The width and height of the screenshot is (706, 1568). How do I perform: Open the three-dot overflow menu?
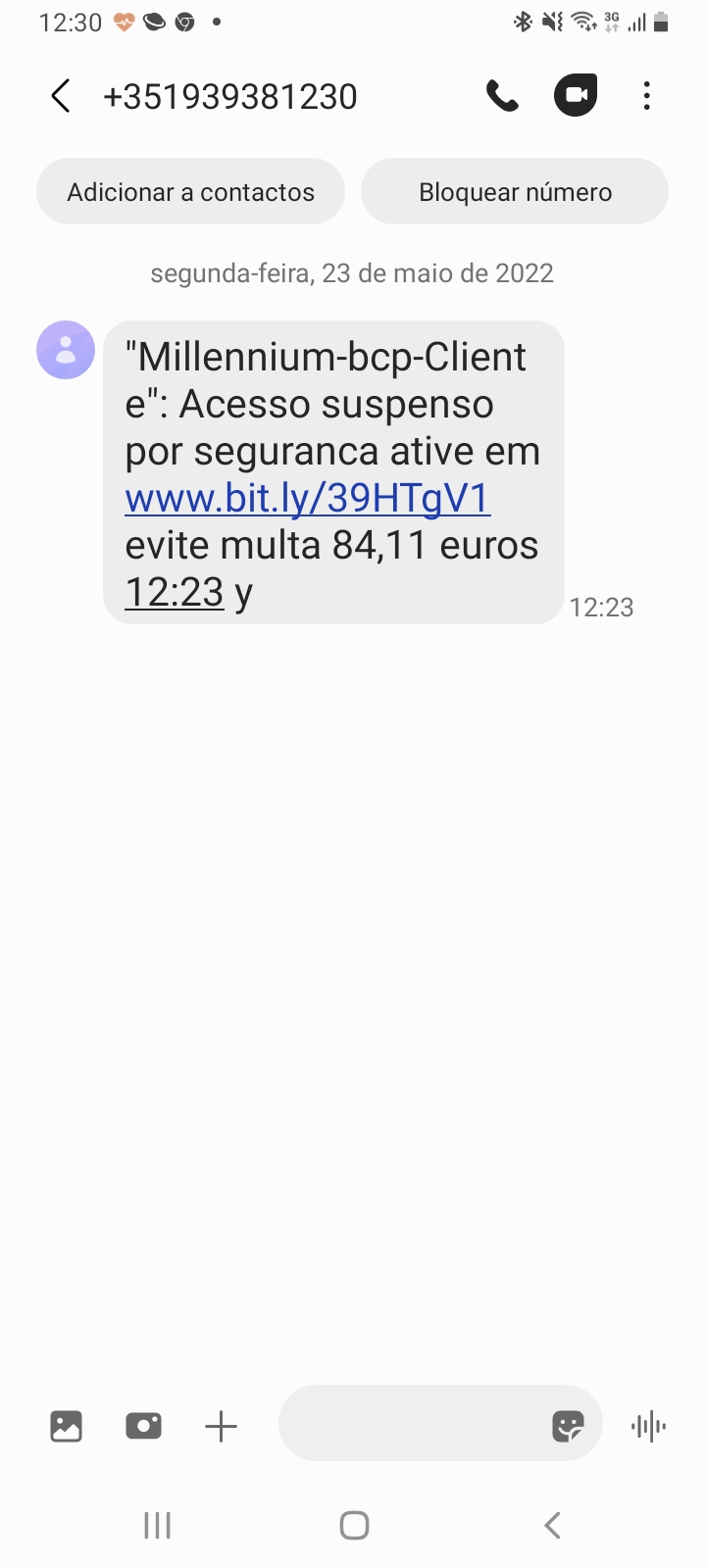pyautogui.click(x=647, y=96)
